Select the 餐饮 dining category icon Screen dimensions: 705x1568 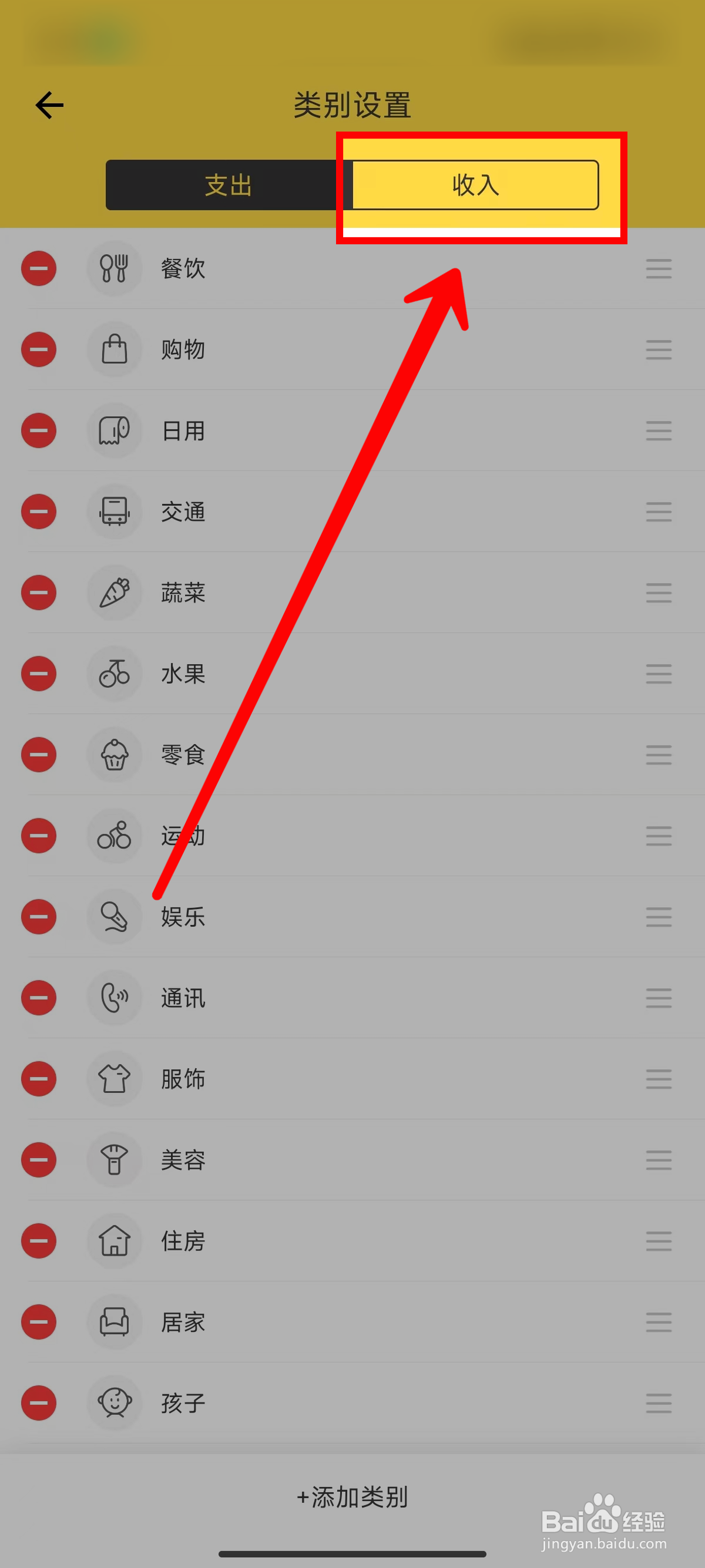pos(115,268)
